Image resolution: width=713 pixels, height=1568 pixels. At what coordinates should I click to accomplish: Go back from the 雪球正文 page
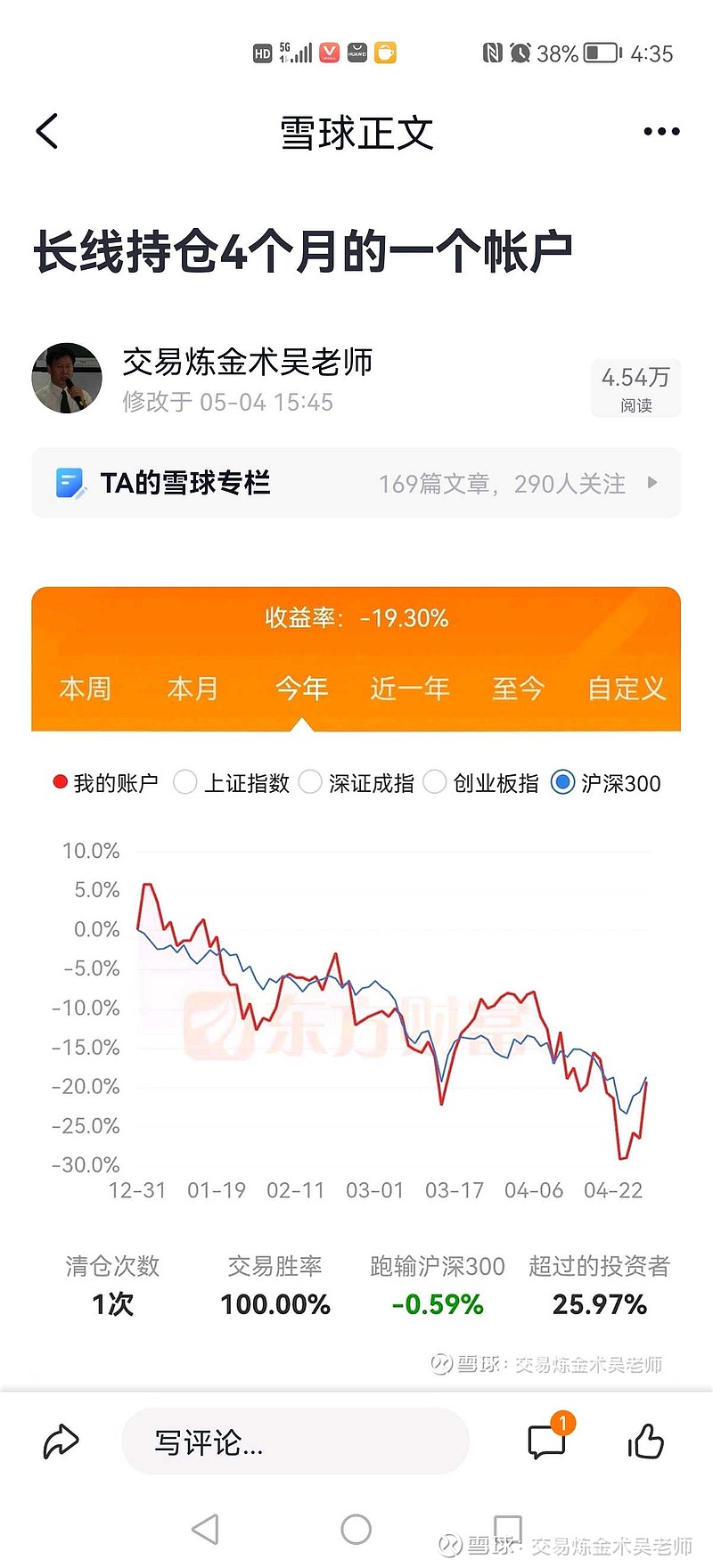[x=47, y=132]
